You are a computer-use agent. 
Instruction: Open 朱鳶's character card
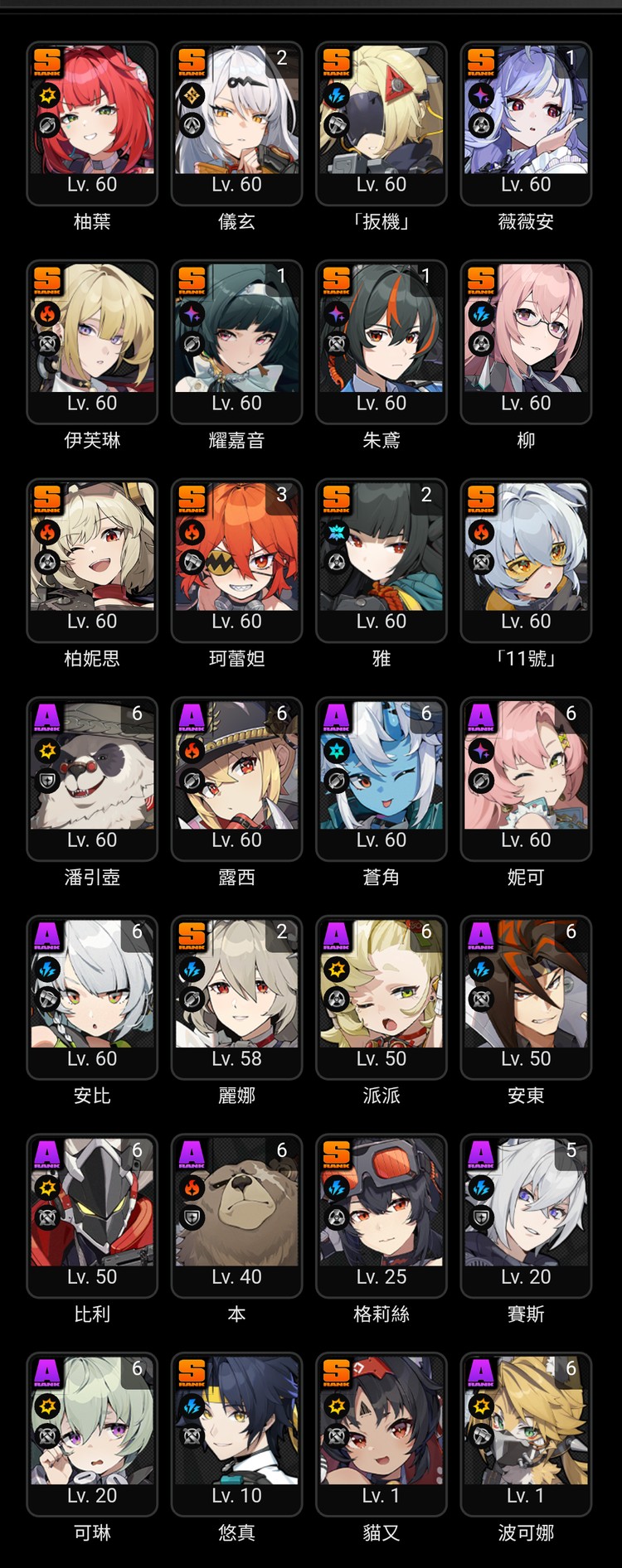click(x=381, y=341)
